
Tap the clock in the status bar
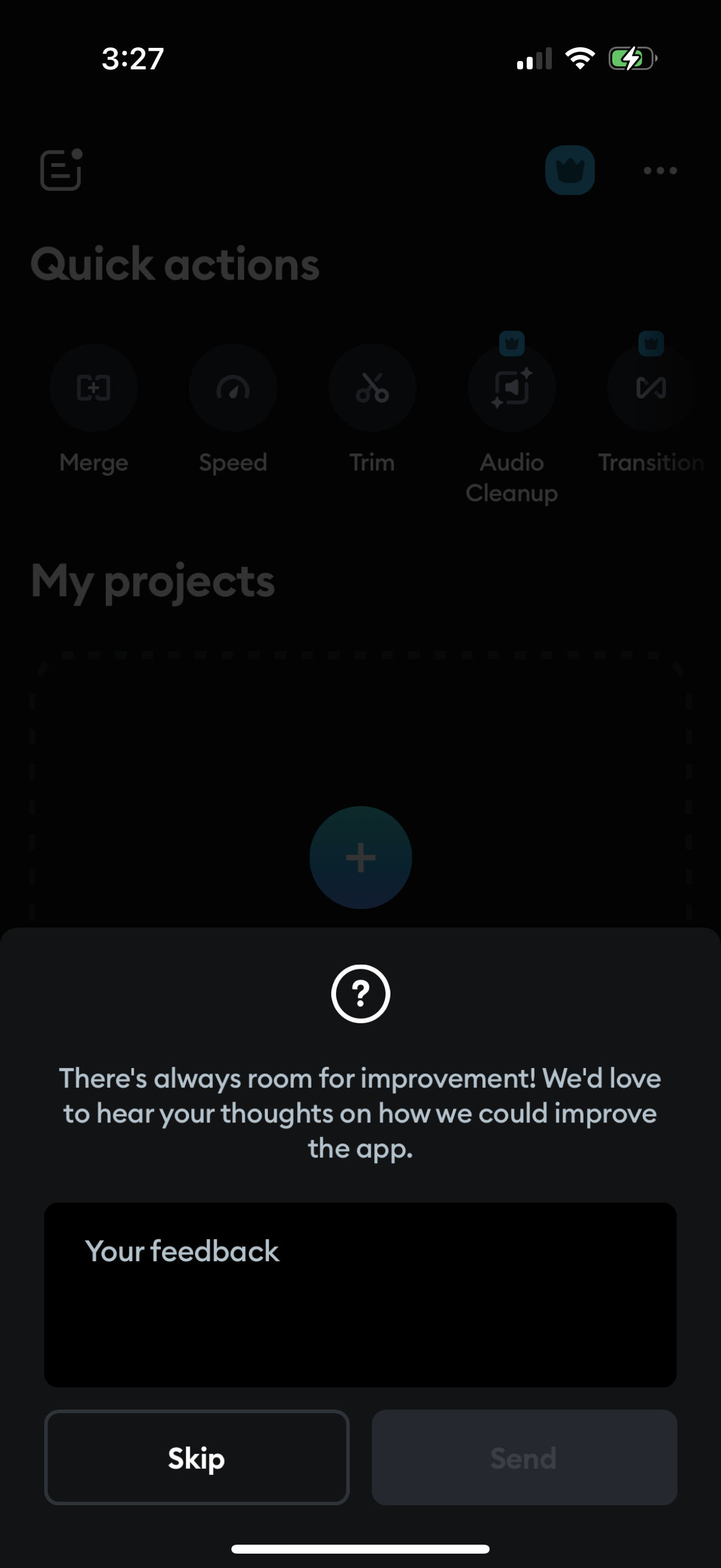[132, 59]
